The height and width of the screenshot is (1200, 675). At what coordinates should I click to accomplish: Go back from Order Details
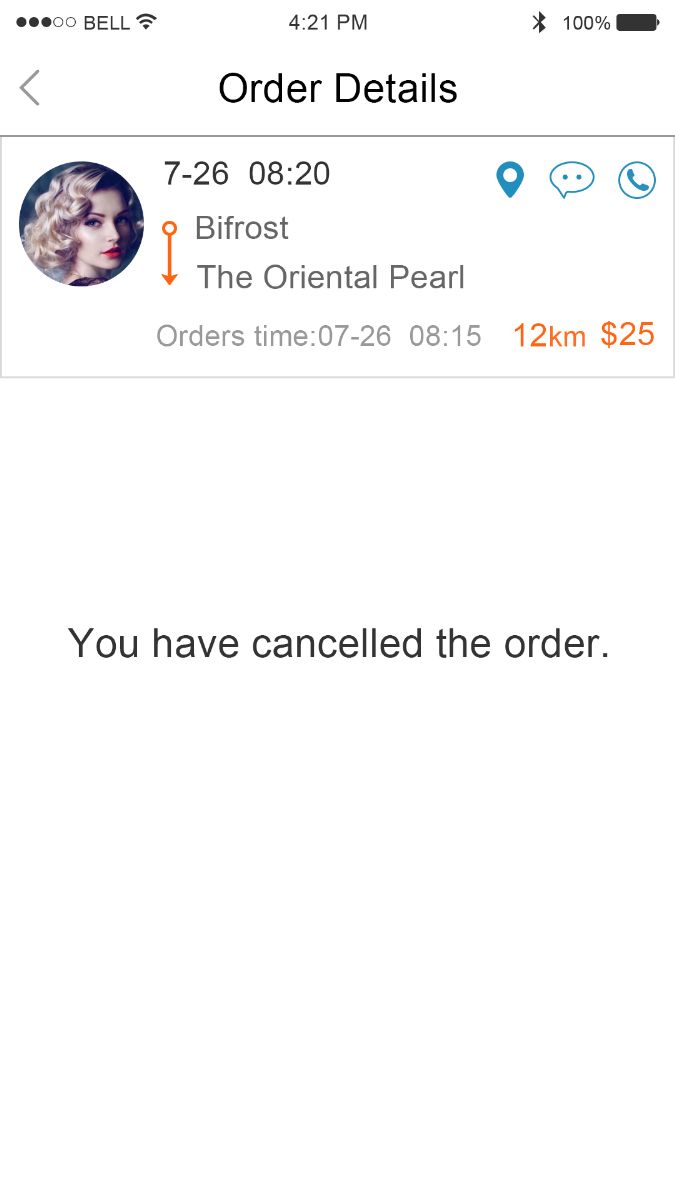(30, 88)
